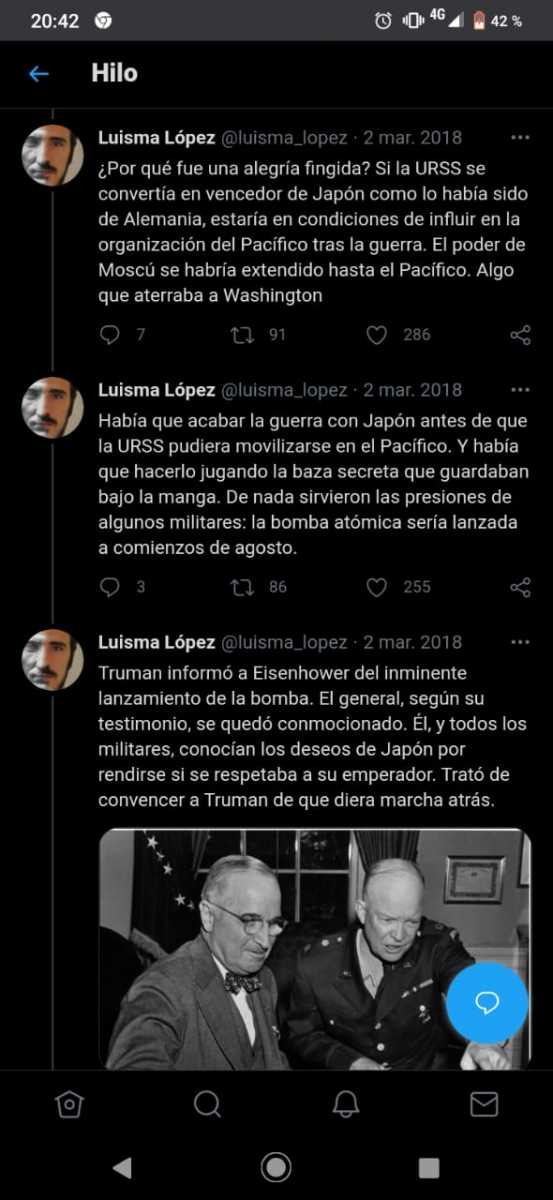Viewport: 553px width, 1200px height.
Task: Open the Messages envelope tab
Action: [x=484, y=1104]
